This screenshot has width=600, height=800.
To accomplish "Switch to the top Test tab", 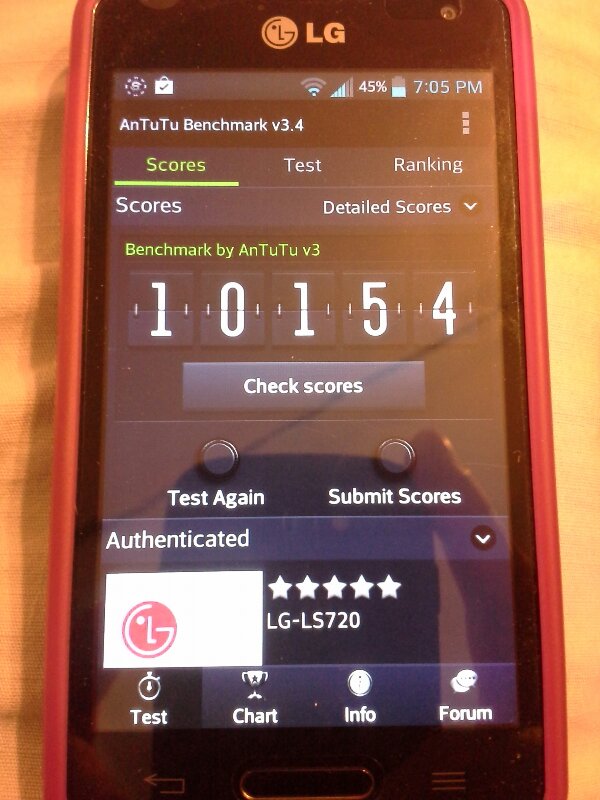I will [302, 165].
